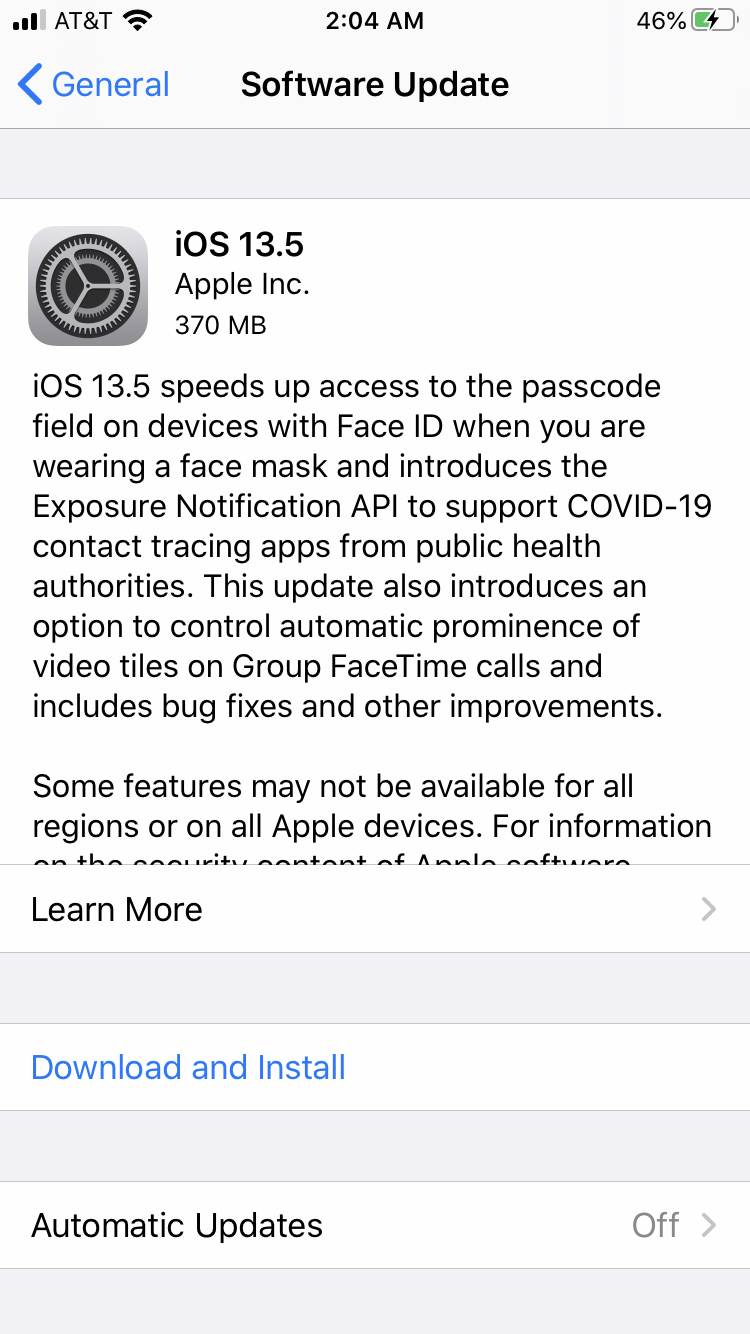Screen dimensions: 750x1334
Task: Open the Learn More row
Action: (374, 909)
